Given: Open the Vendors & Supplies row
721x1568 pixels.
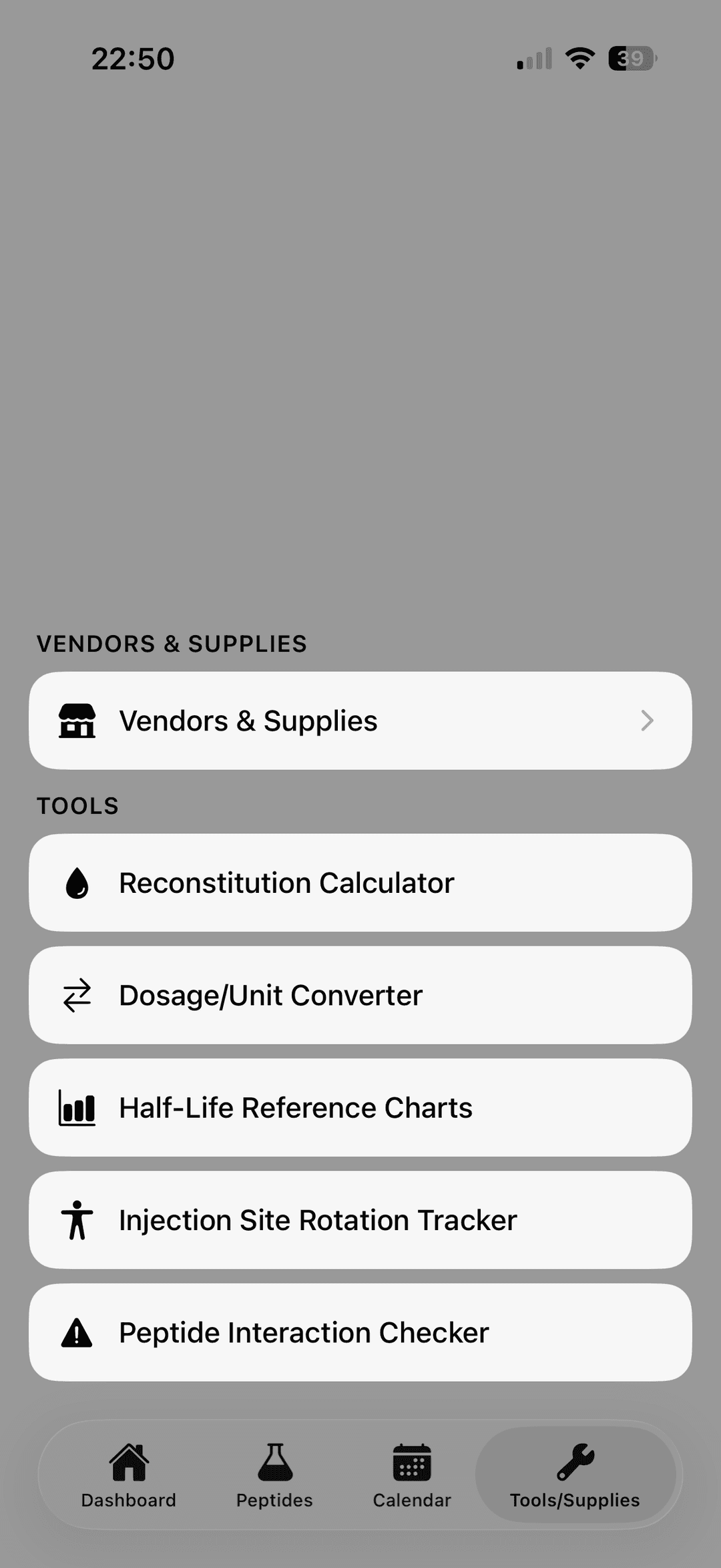Looking at the screenshot, I should [x=360, y=721].
